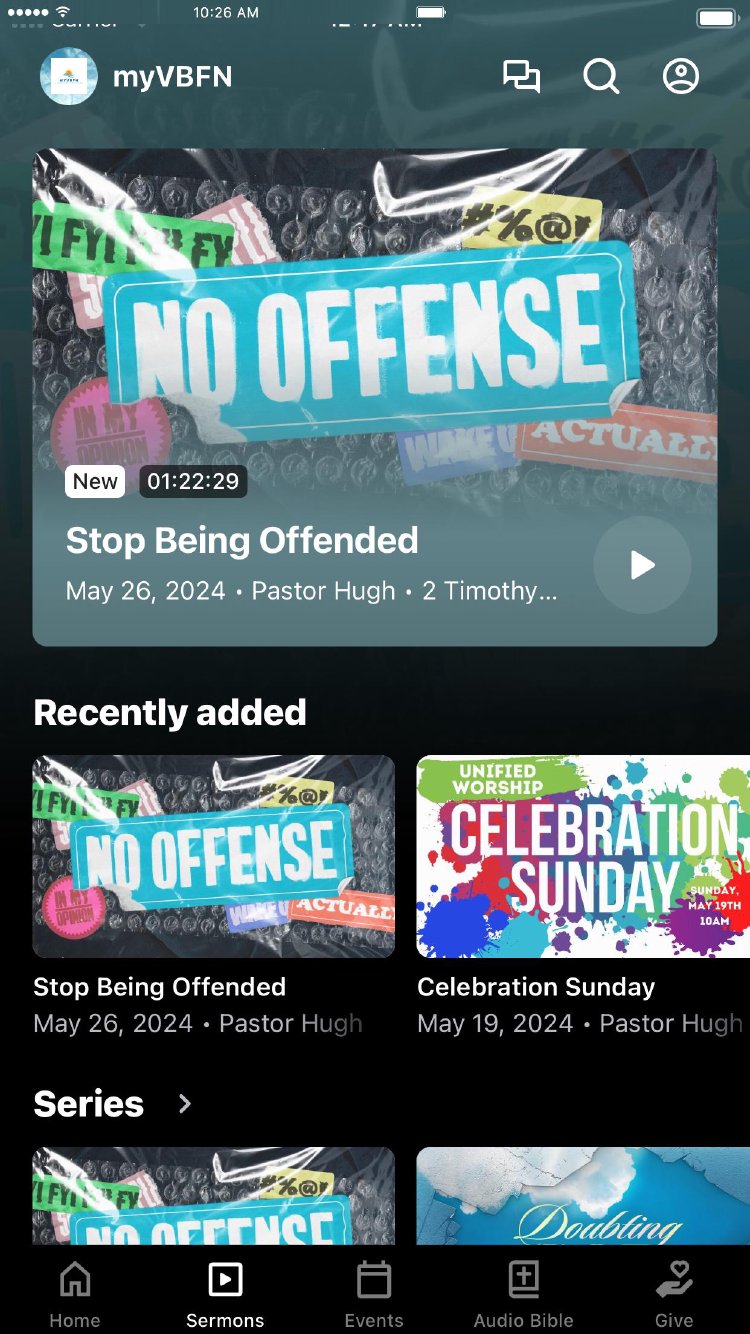
Task: Switch to the Events tab
Action: pos(374,1293)
